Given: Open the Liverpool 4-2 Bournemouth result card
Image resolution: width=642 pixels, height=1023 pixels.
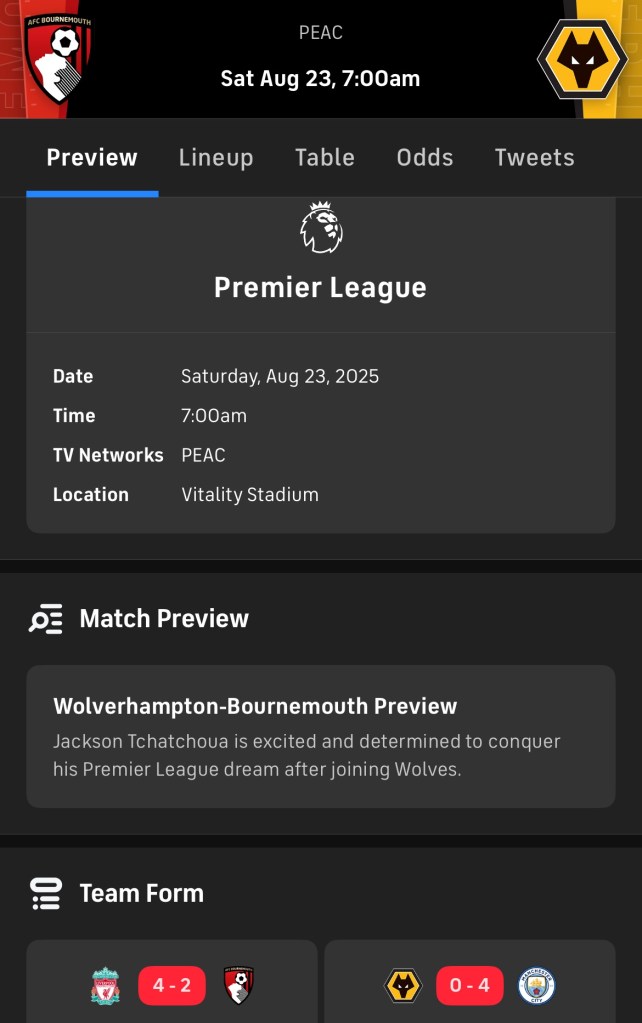Looking at the screenshot, I should point(172,984).
